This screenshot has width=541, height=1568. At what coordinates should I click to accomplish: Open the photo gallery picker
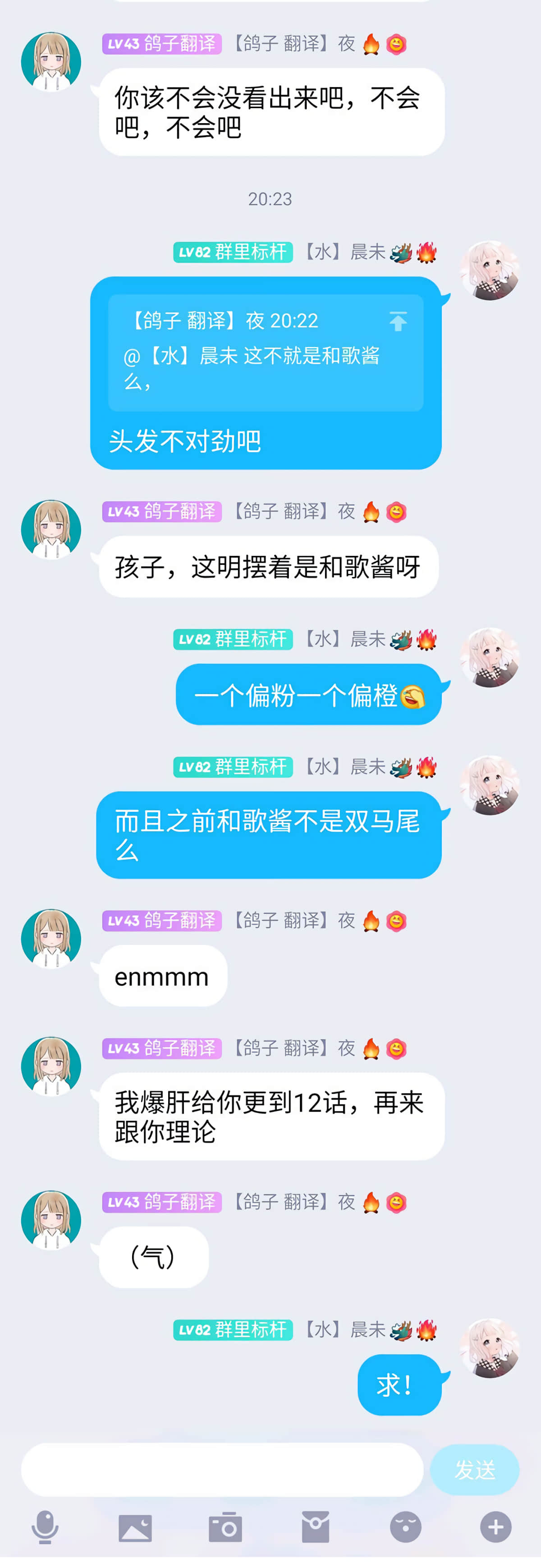[x=135, y=1527]
